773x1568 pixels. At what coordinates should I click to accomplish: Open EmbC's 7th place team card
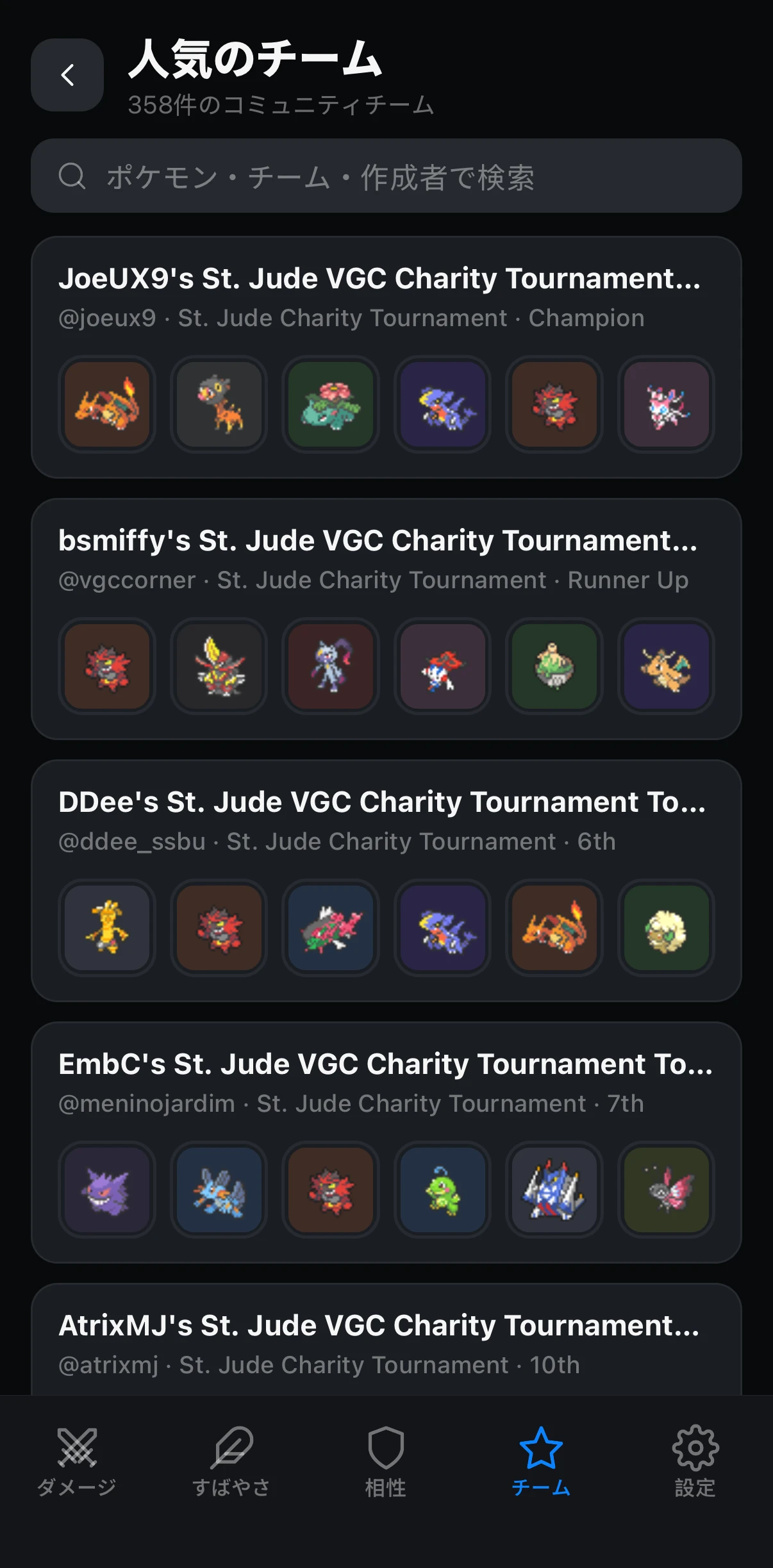pyautogui.click(x=386, y=1143)
